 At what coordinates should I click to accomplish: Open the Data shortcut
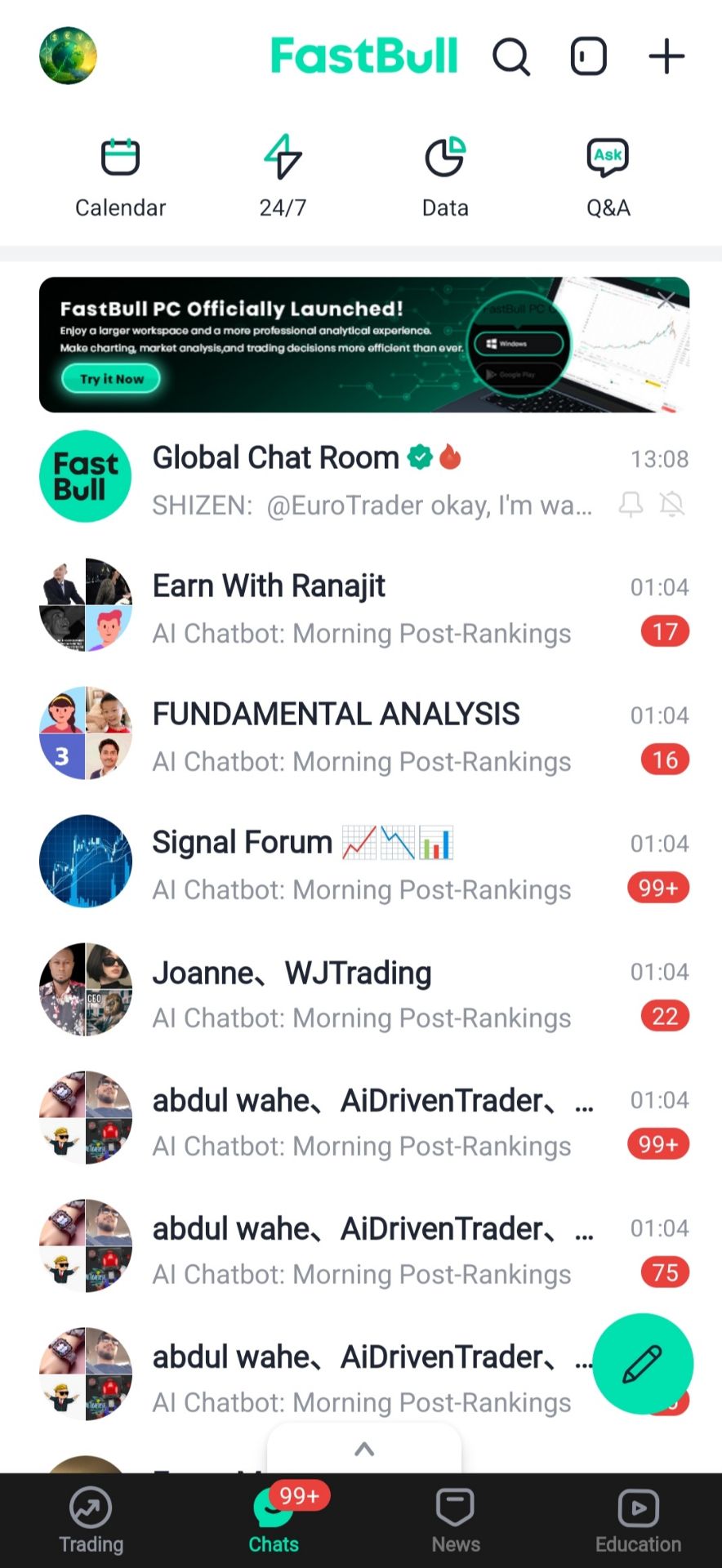pyautogui.click(x=445, y=177)
